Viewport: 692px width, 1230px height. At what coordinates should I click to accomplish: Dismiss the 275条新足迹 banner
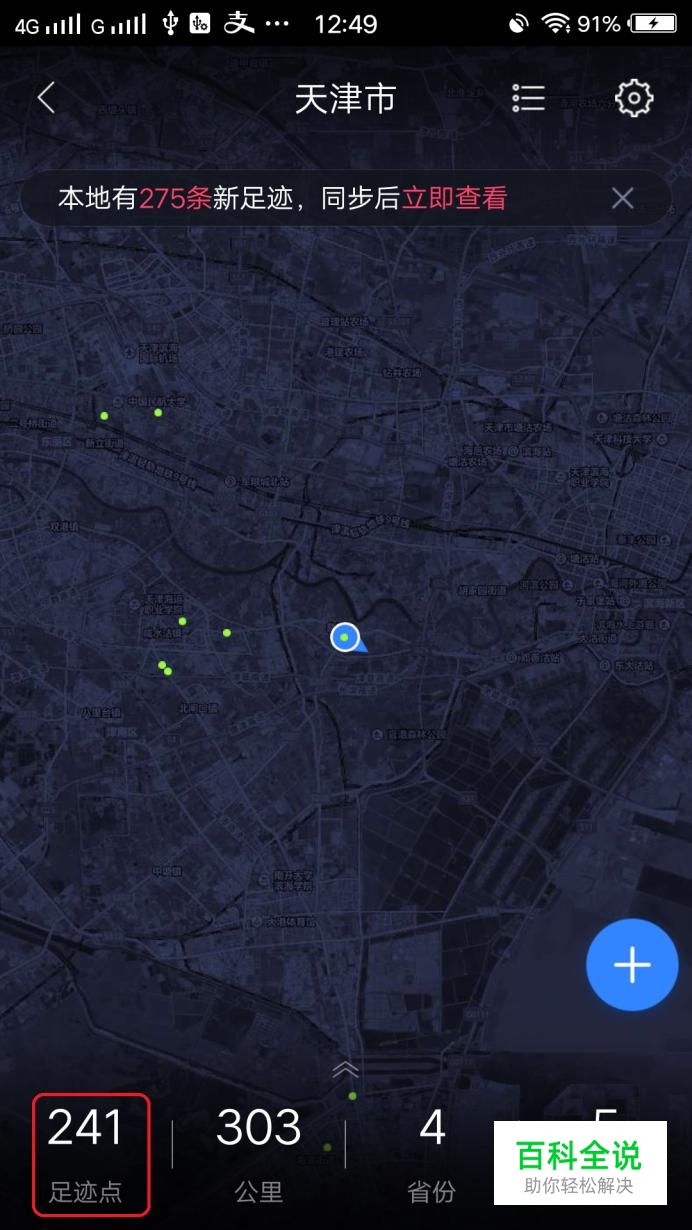point(622,198)
